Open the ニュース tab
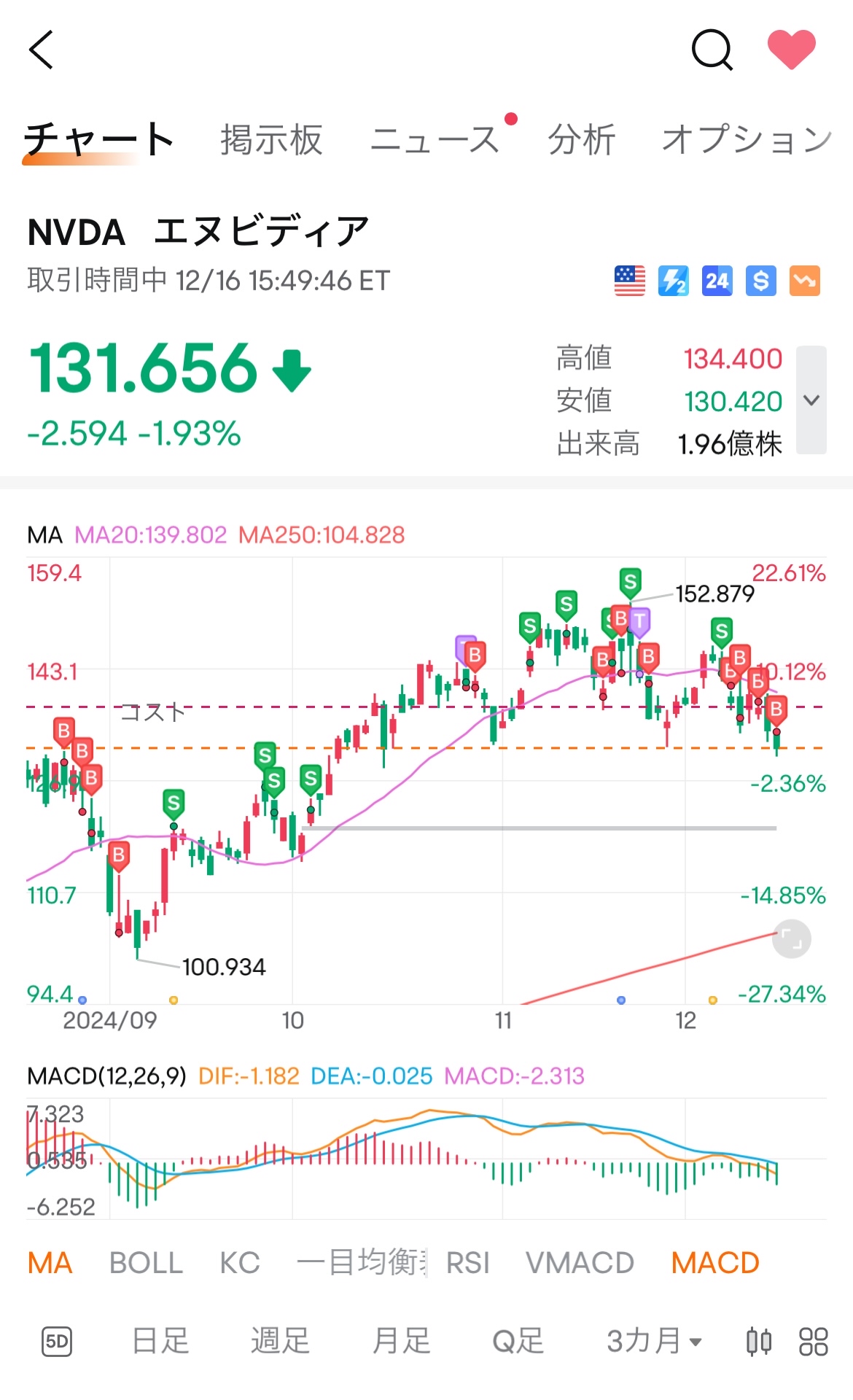The width and height of the screenshot is (853, 1400). [x=435, y=139]
